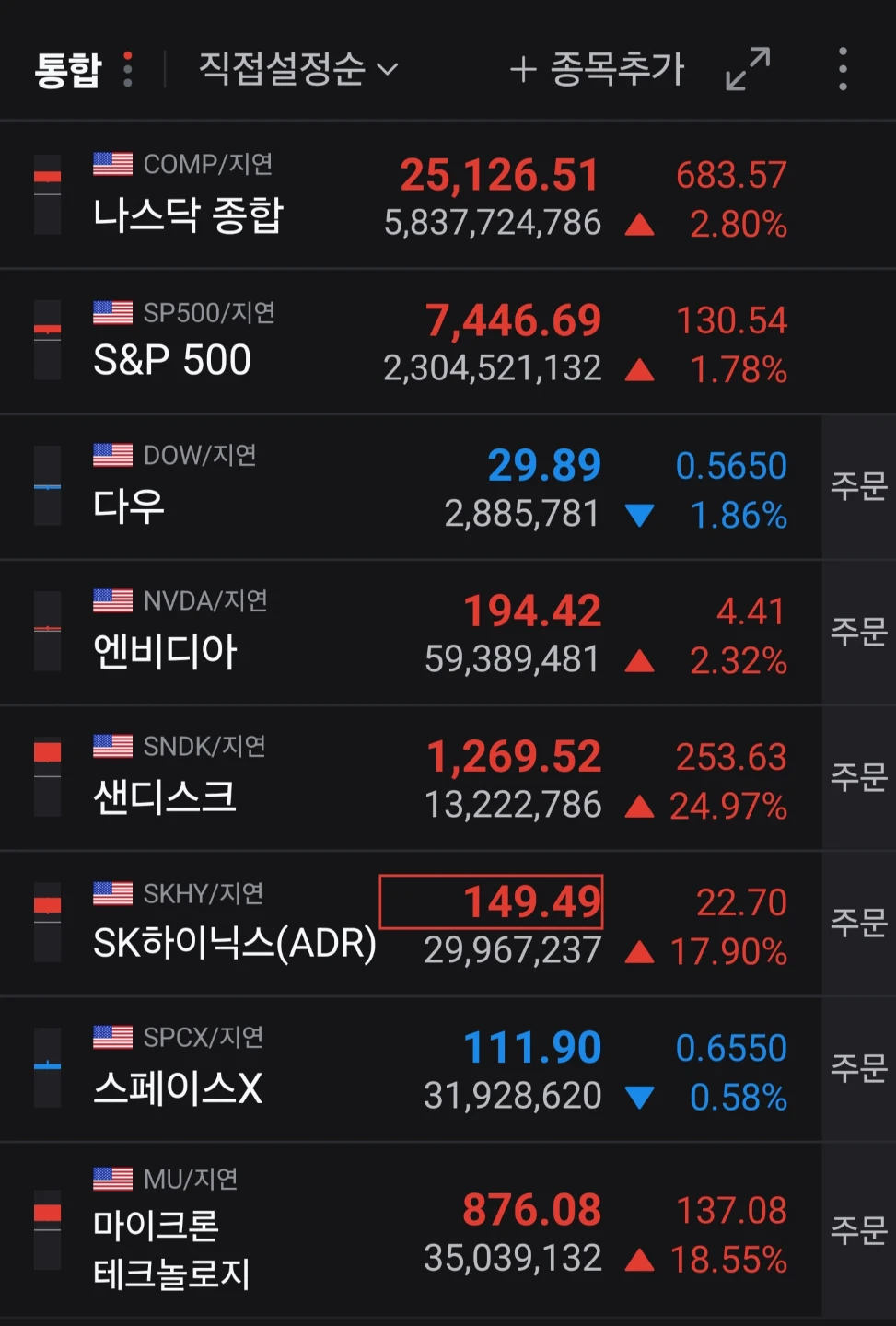Expand the watchlist to full screen
Viewport: 896px width, 1326px height.
click(x=747, y=69)
